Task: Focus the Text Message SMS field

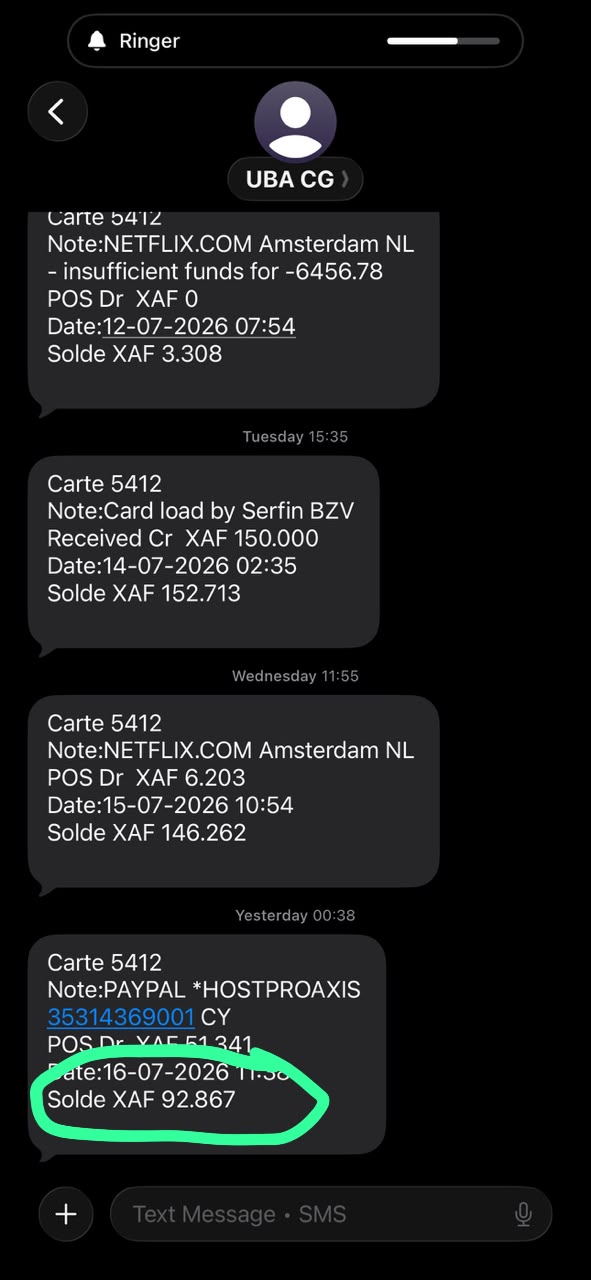Action: (331, 1214)
